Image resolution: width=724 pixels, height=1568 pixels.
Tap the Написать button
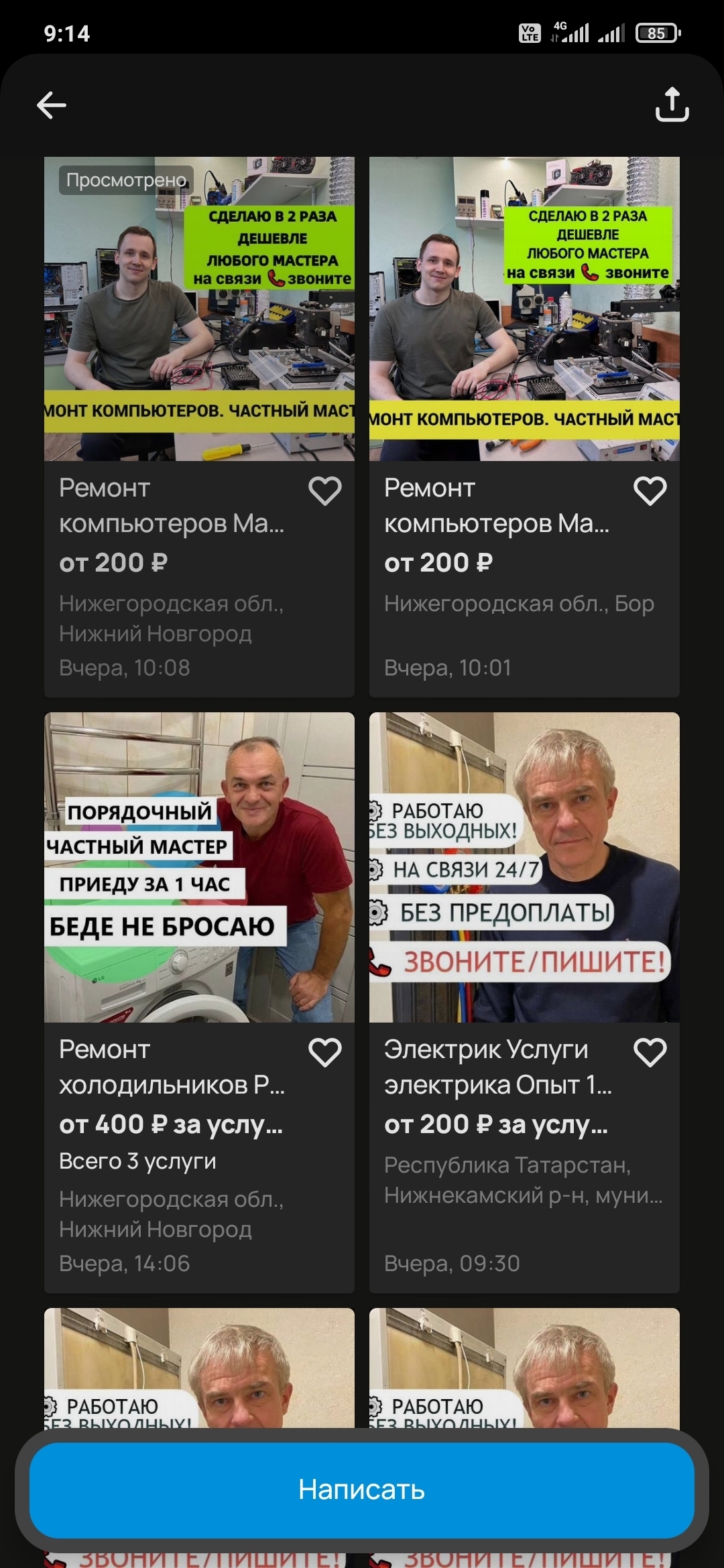[x=362, y=1490]
